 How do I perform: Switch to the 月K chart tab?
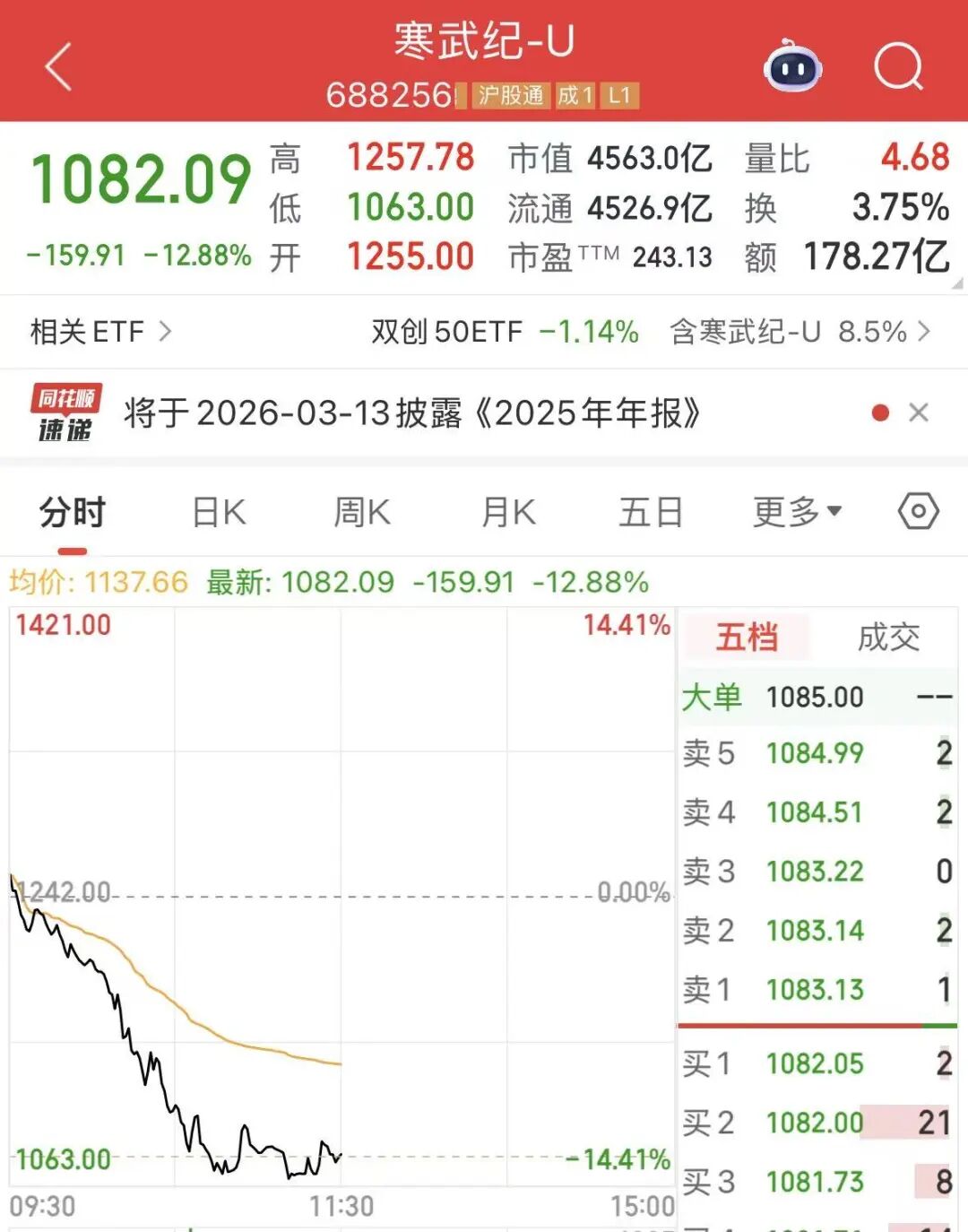[508, 513]
